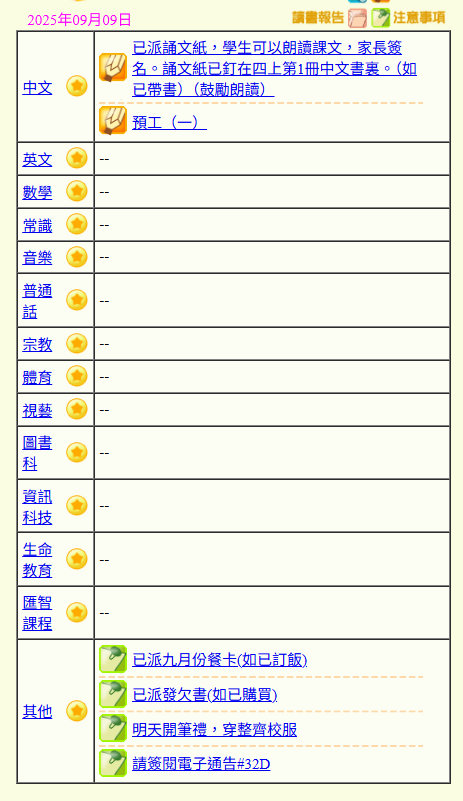The height and width of the screenshot is (801, 463).
Task: Open the 視藝 subject link
Action: (x=37, y=410)
